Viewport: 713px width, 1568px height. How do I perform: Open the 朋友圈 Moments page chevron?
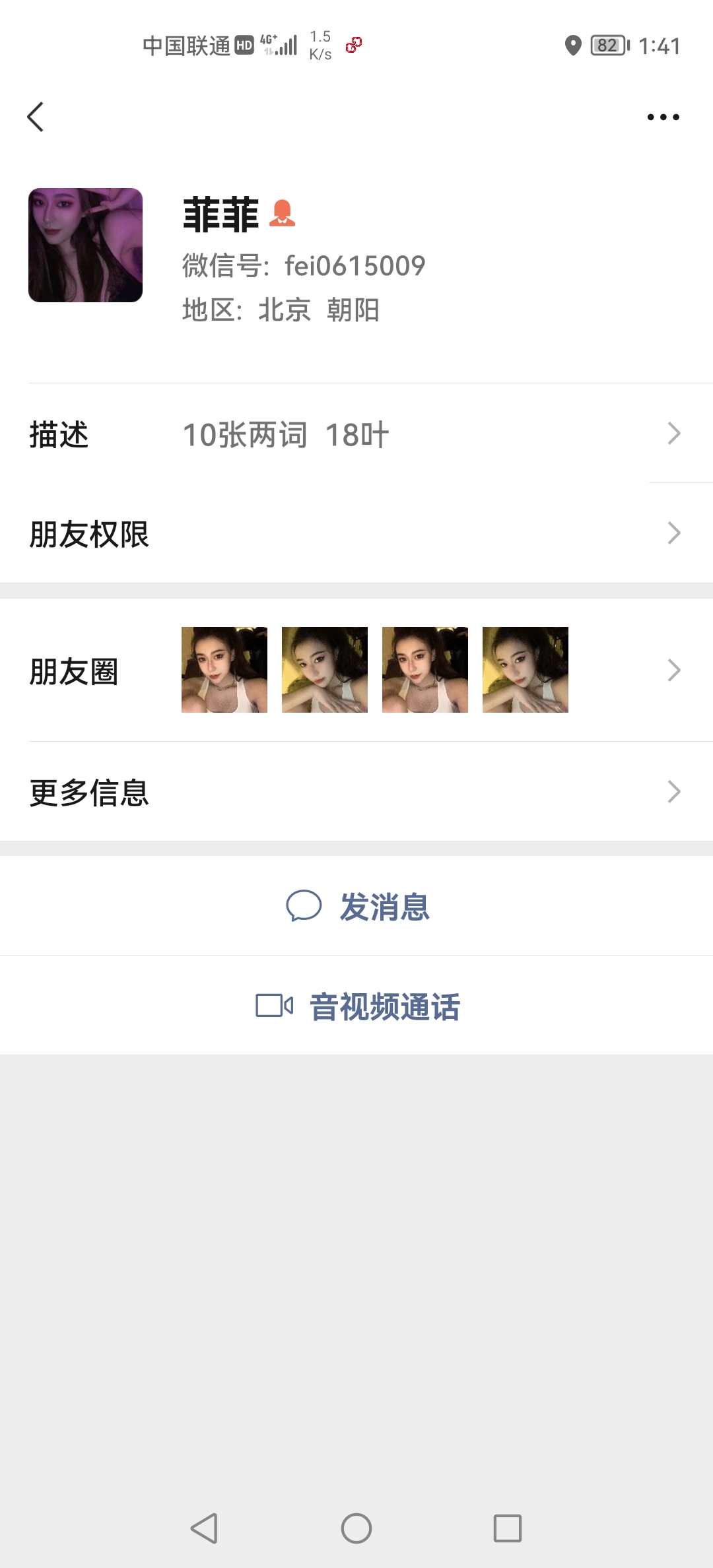coord(673,669)
